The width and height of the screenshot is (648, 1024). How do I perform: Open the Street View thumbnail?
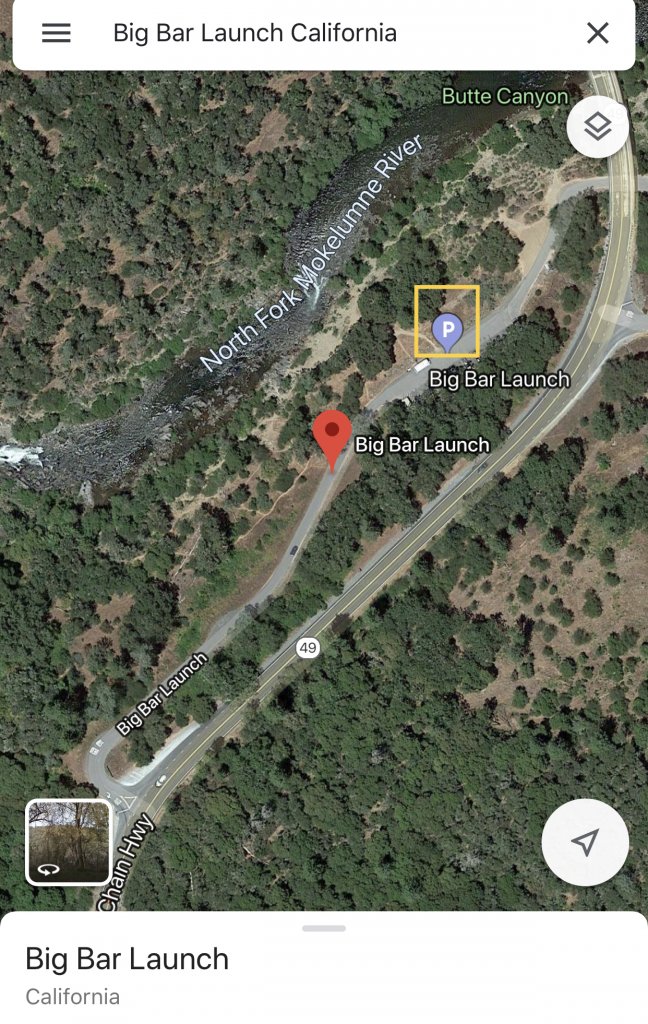coord(68,842)
